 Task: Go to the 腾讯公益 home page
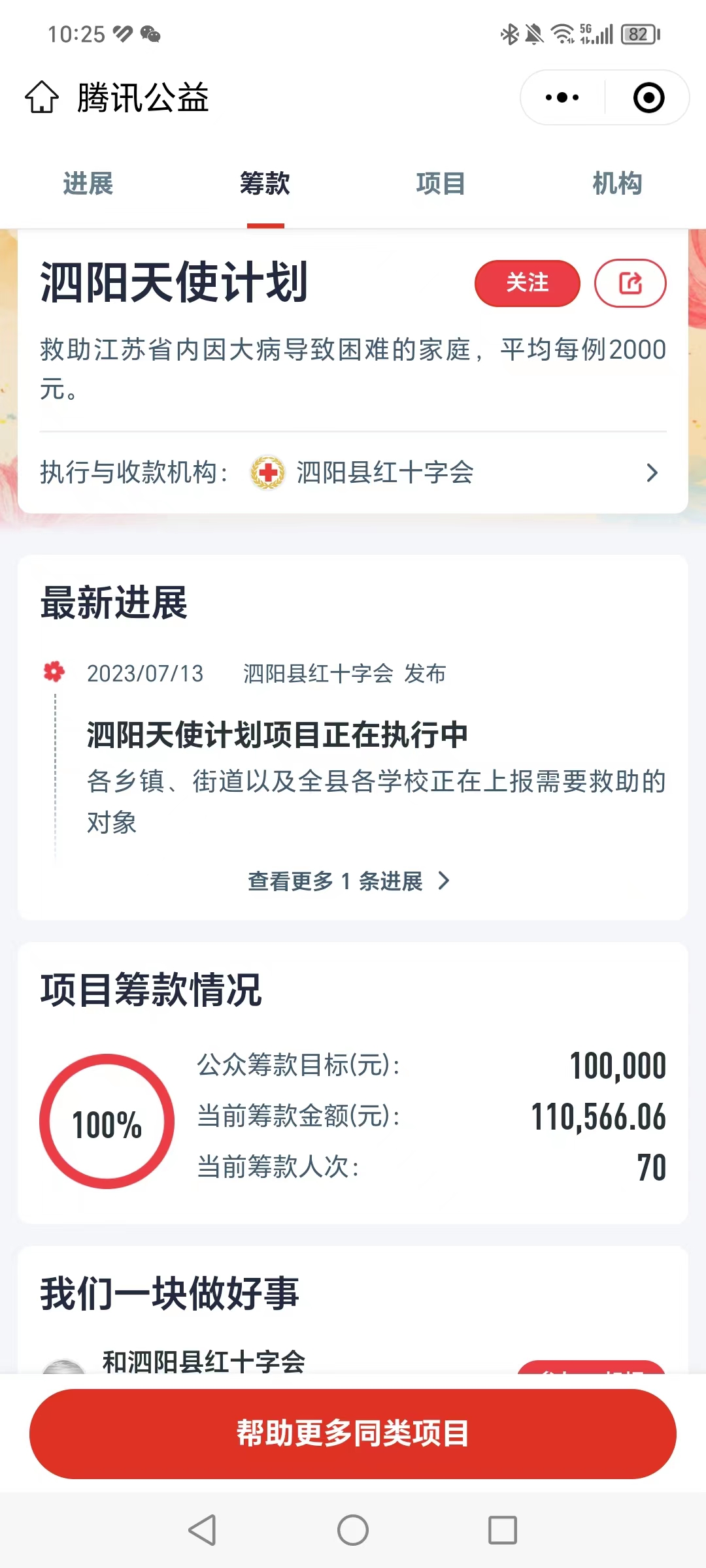[42, 98]
